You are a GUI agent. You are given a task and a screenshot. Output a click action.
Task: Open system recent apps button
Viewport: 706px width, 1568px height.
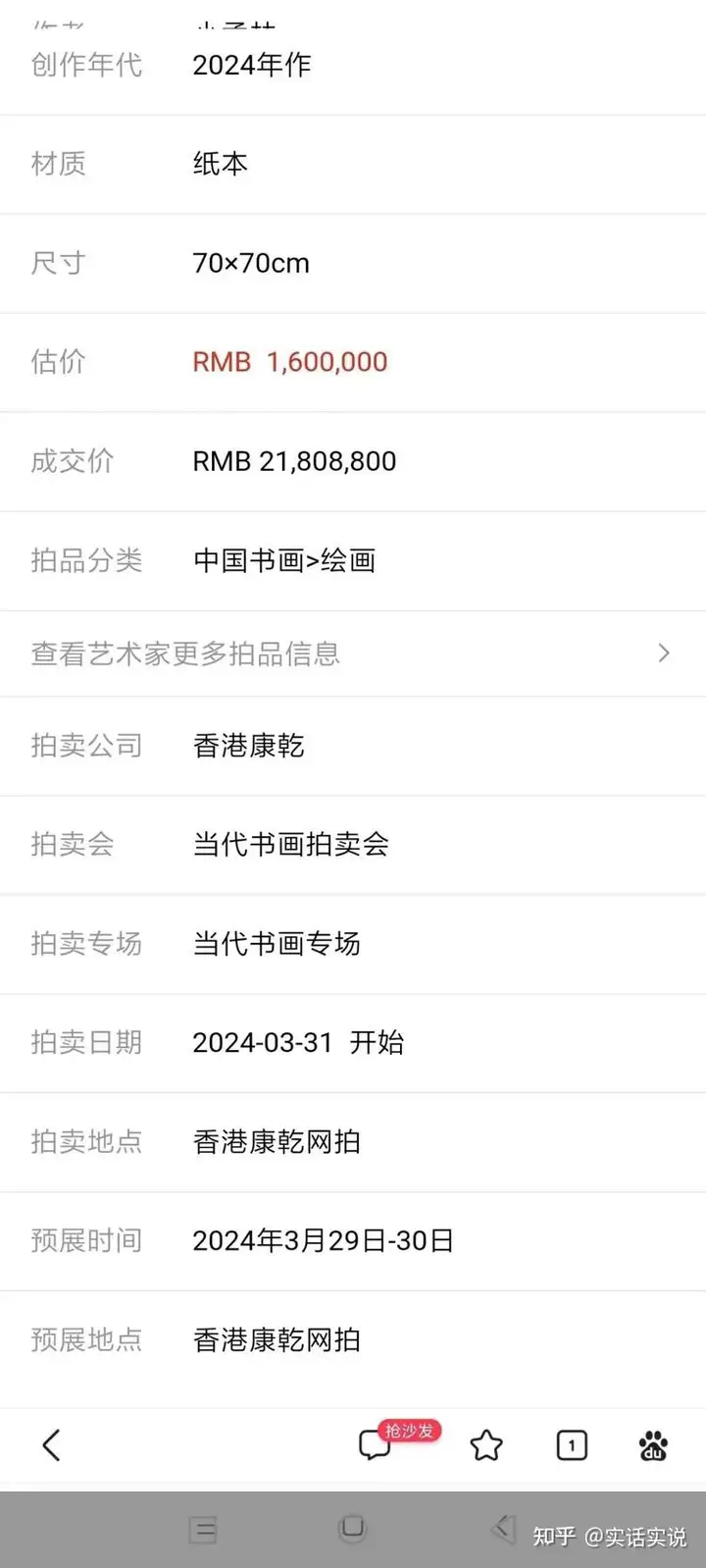tap(203, 1529)
